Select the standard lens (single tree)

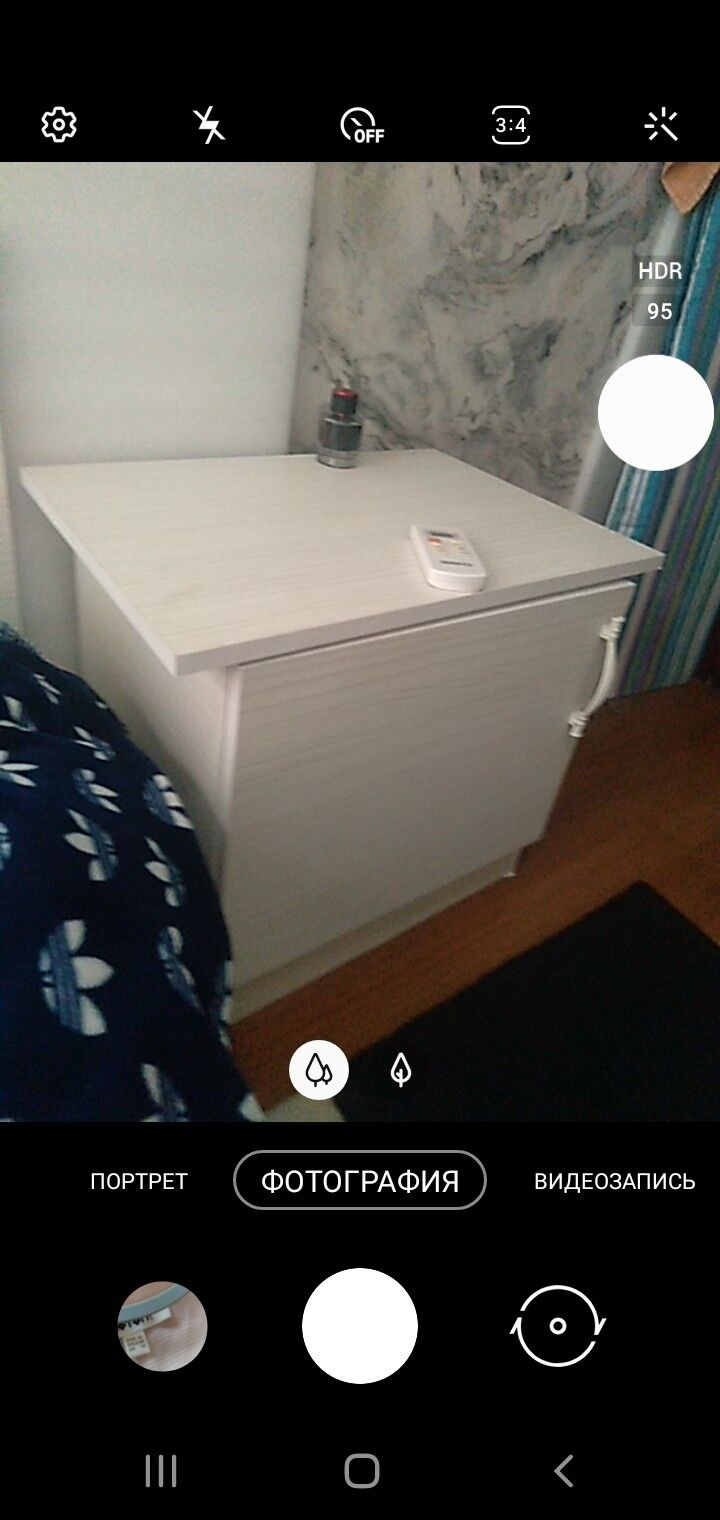(401, 1070)
